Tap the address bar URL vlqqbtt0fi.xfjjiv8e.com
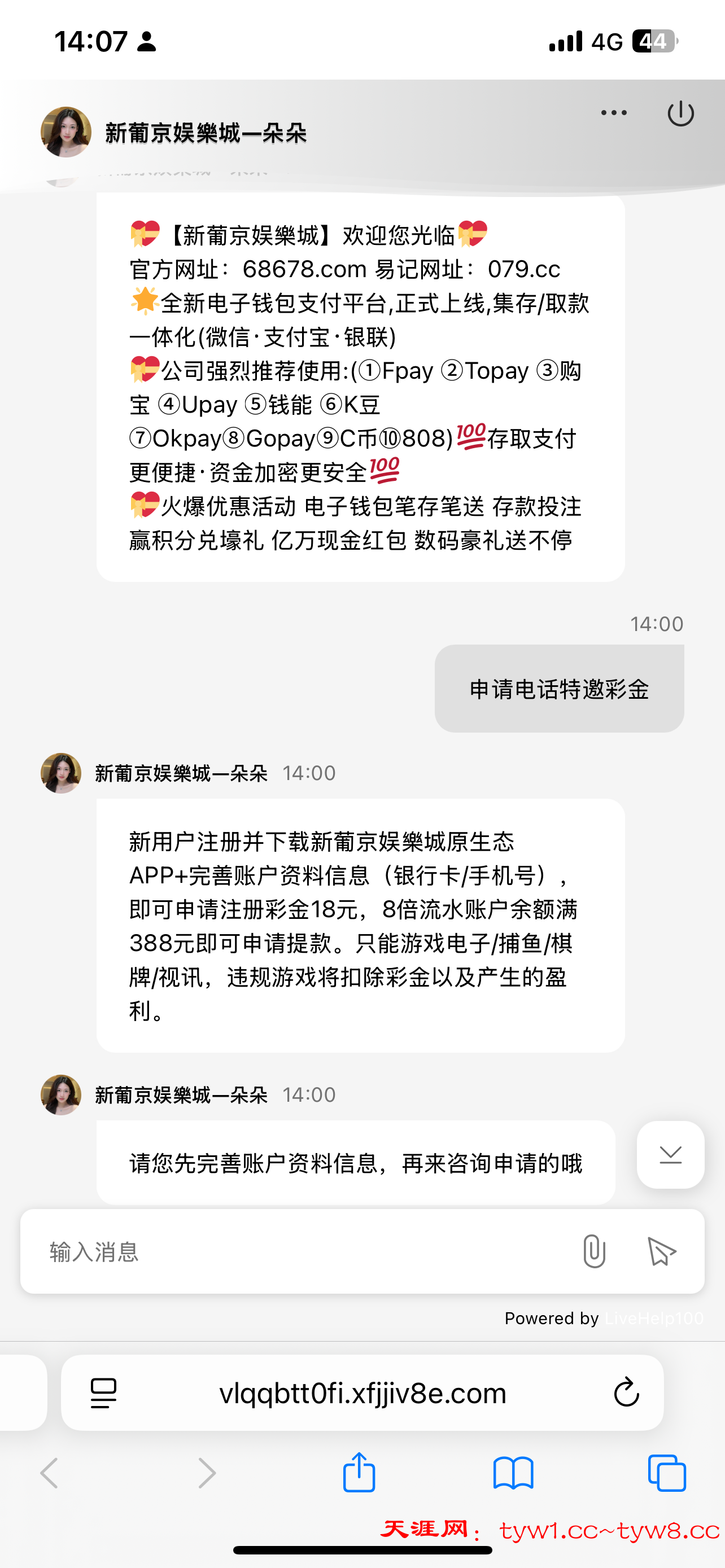725x1568 pixels. click(363, 1392)
